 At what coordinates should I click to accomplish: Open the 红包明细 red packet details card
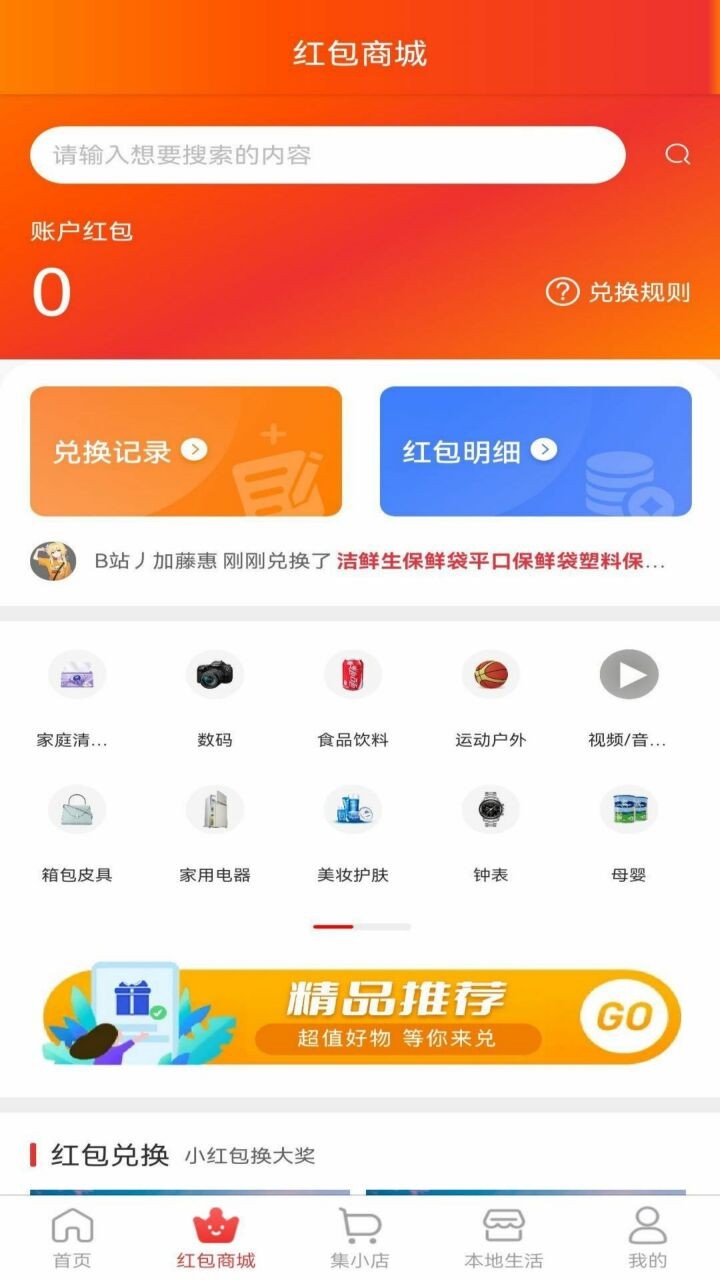[x=535, y=450]
